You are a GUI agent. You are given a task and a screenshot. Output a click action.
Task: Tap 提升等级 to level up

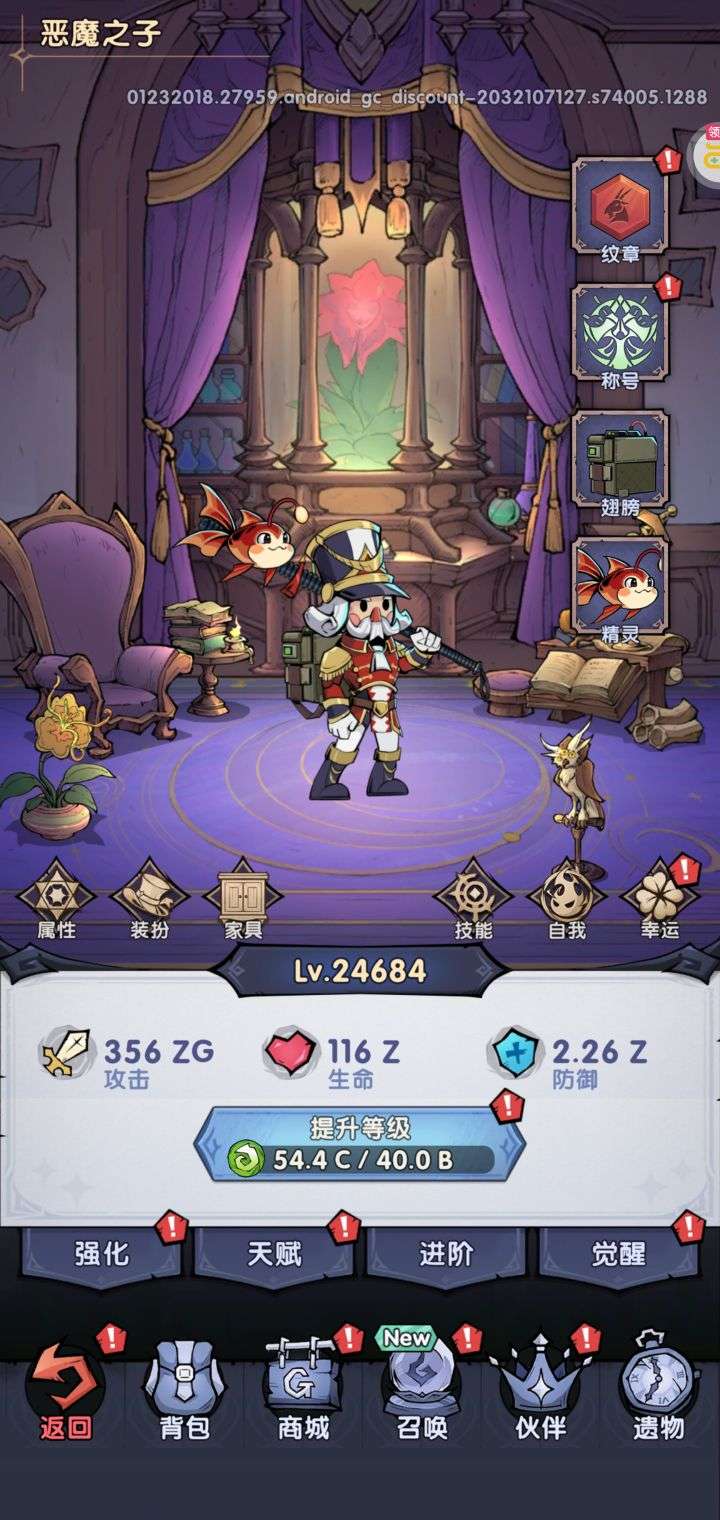tap(360, 1145)
